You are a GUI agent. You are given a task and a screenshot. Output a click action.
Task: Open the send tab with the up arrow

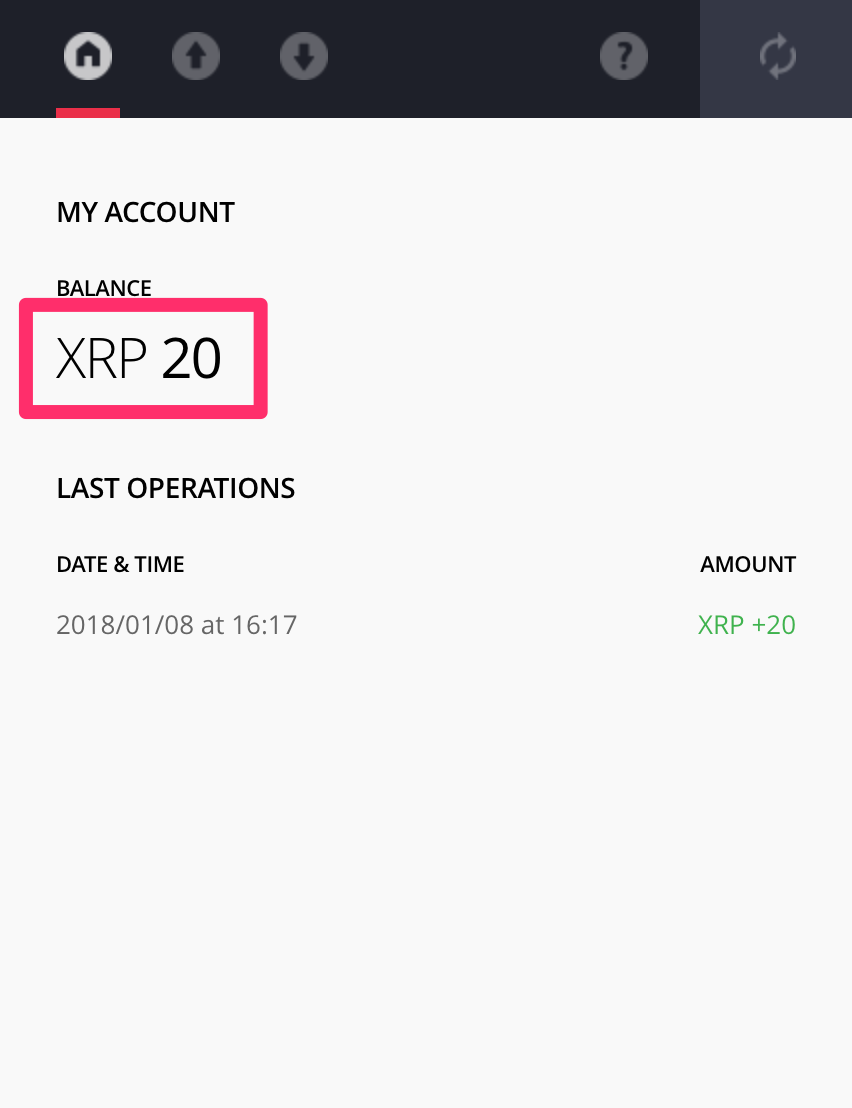[x=196, y=57]
